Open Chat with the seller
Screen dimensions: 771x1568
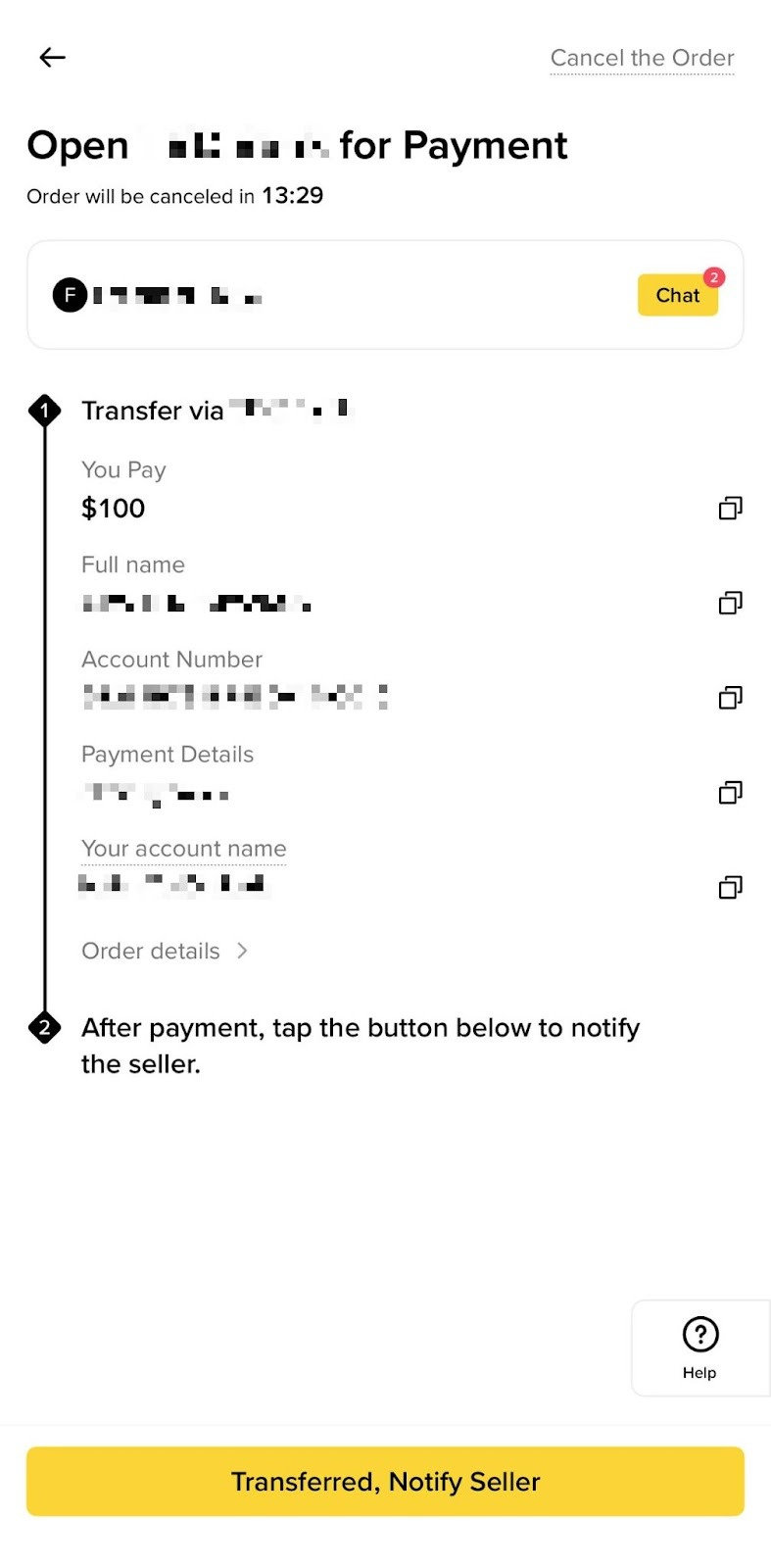pyautogui.click(x=678, y=295)
